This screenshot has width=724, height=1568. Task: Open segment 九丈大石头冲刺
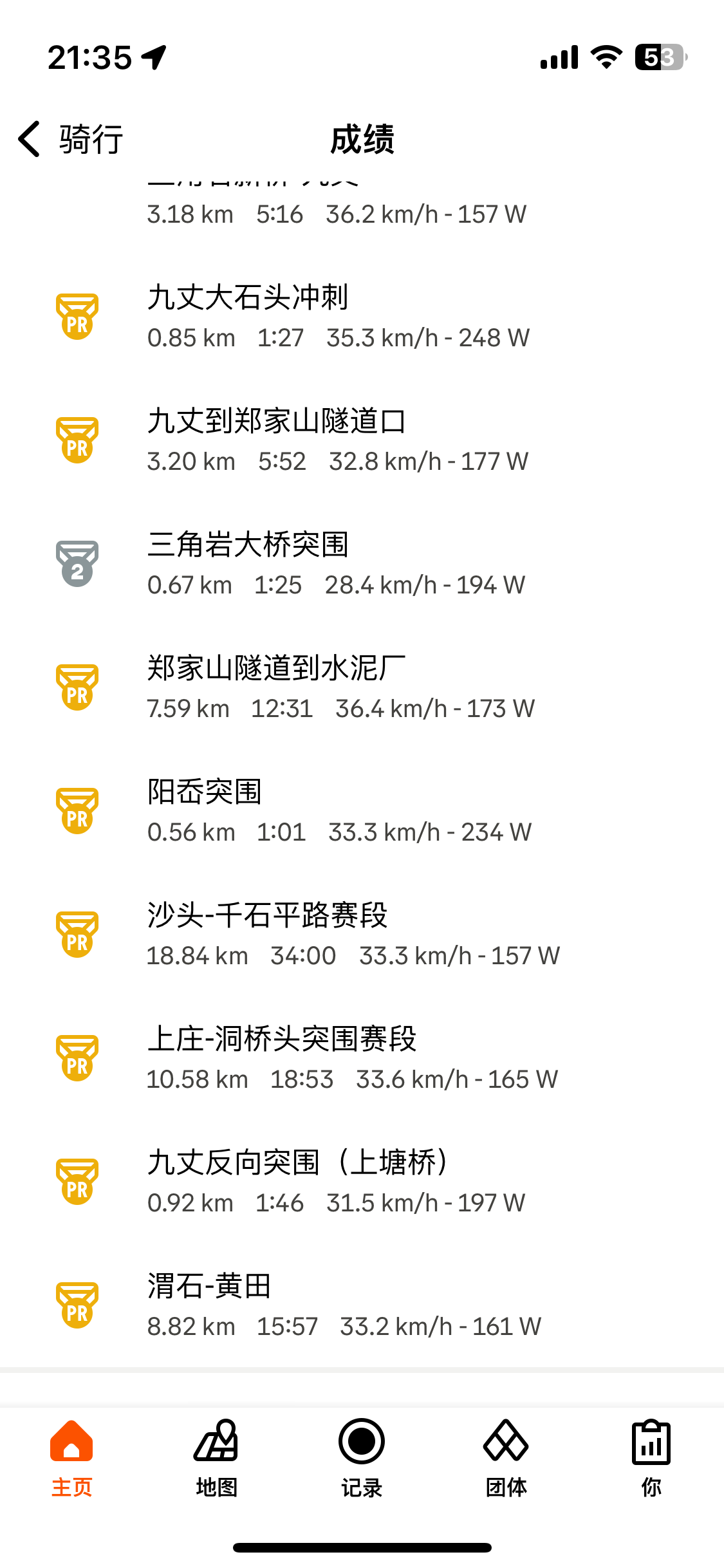pos(362,317)
